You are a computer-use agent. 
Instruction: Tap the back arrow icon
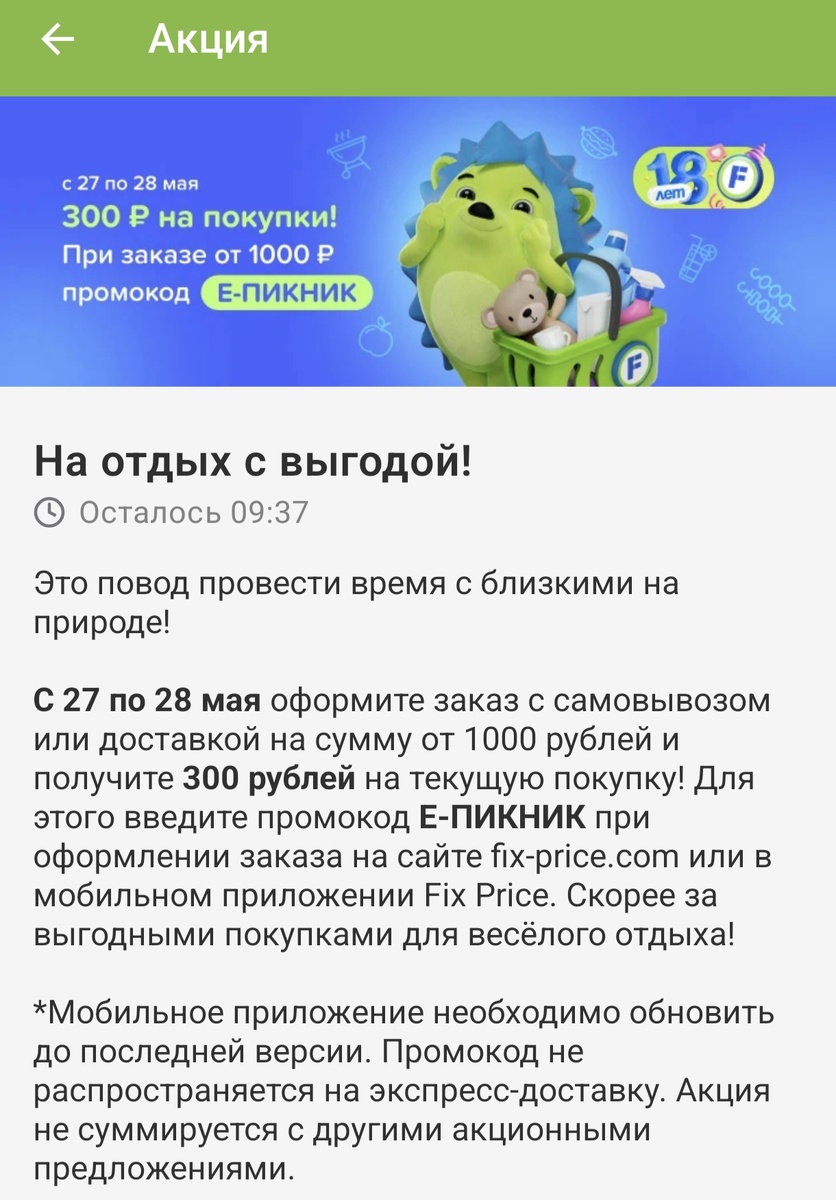coord(55,40)
